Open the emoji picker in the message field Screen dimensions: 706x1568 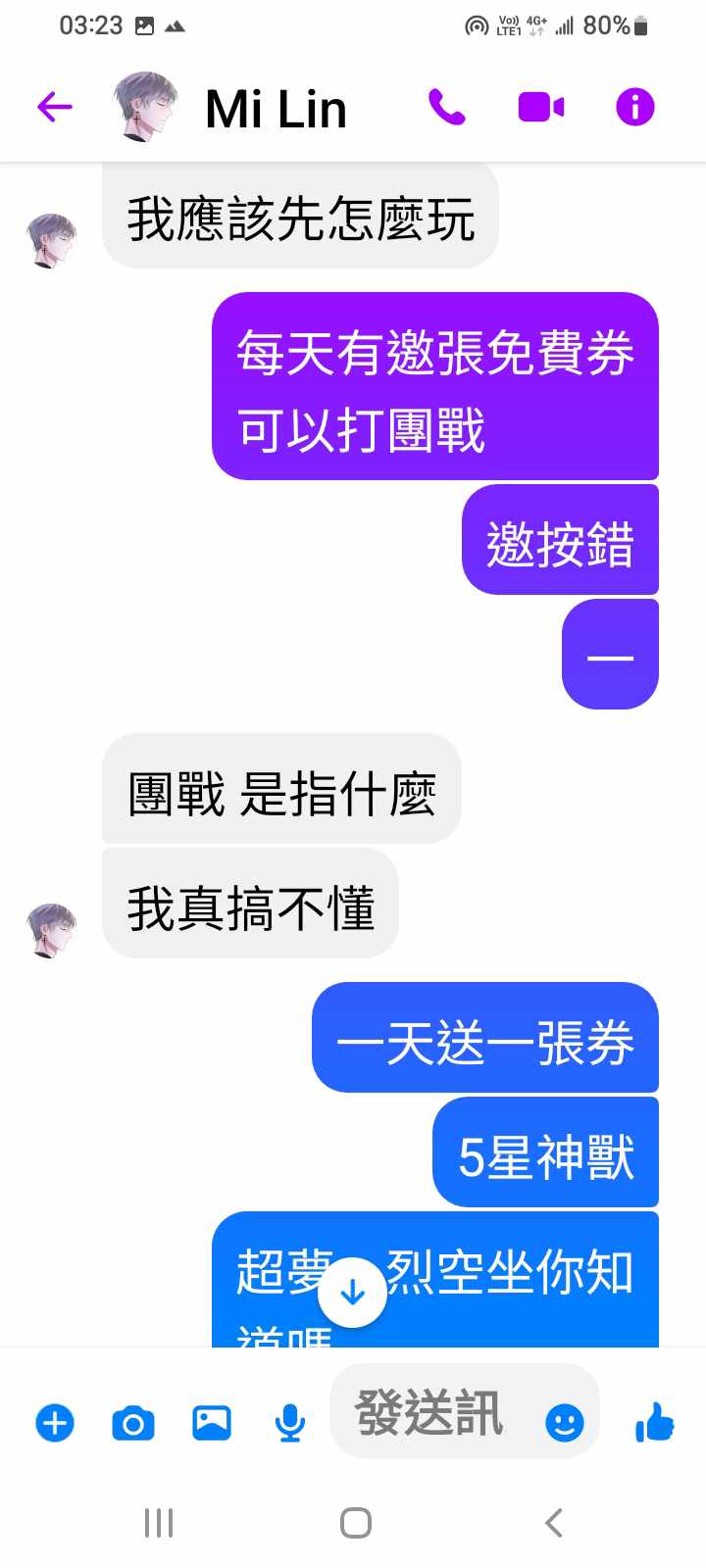pyautogui.click(x=565, y=1422)
